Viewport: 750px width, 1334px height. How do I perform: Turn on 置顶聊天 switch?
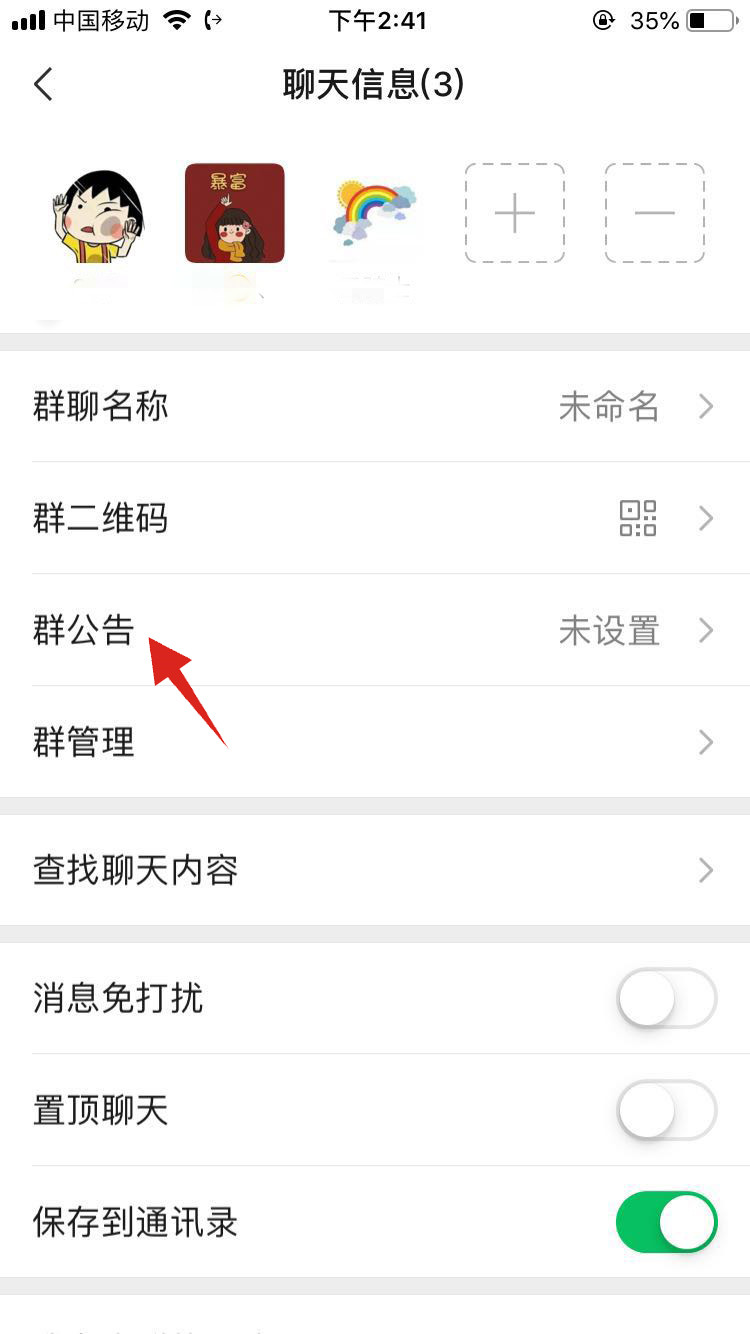pos(667,1110)
